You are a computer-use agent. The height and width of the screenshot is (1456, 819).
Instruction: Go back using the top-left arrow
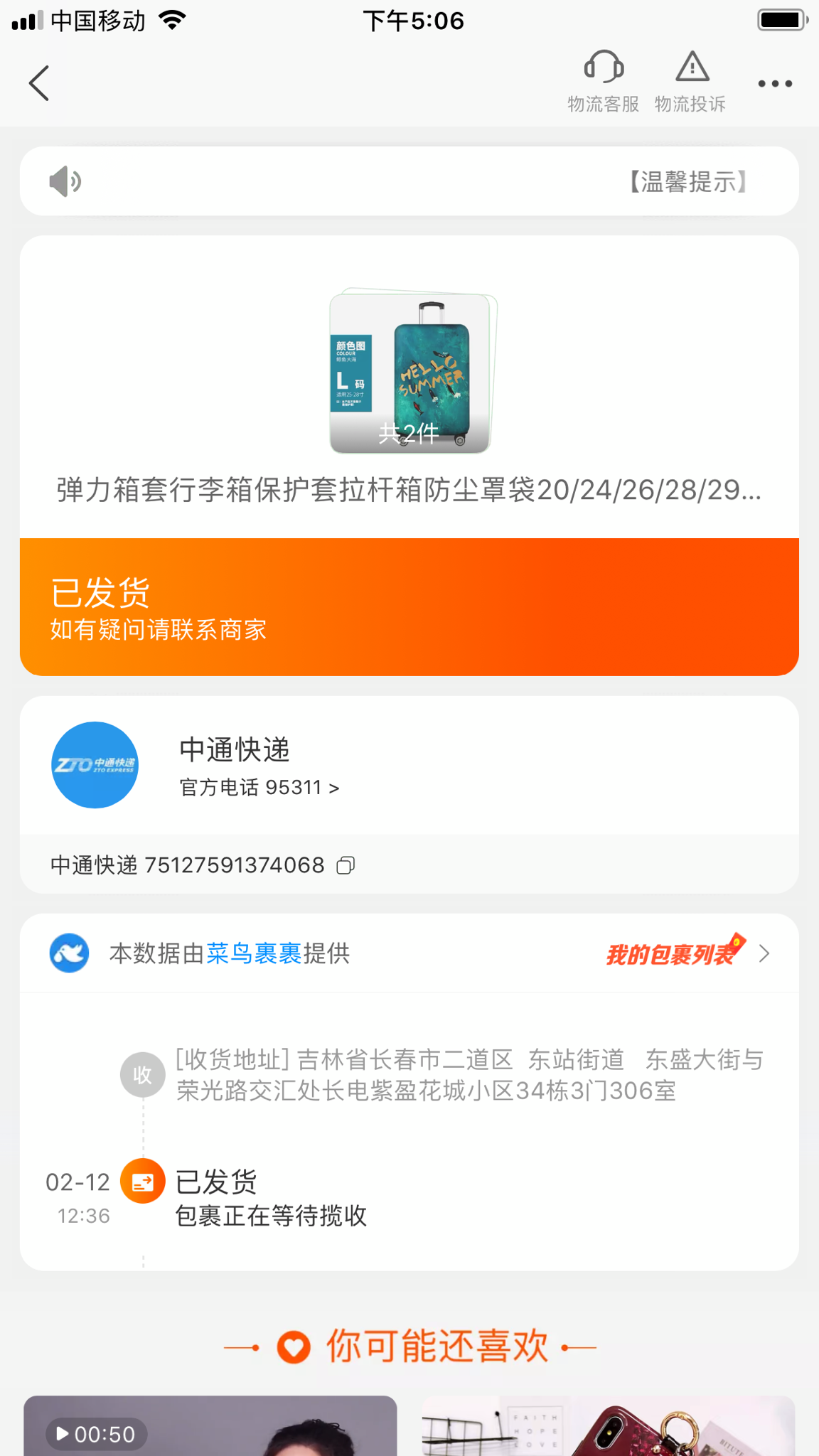pyautogui.click(x=40, y=83)
